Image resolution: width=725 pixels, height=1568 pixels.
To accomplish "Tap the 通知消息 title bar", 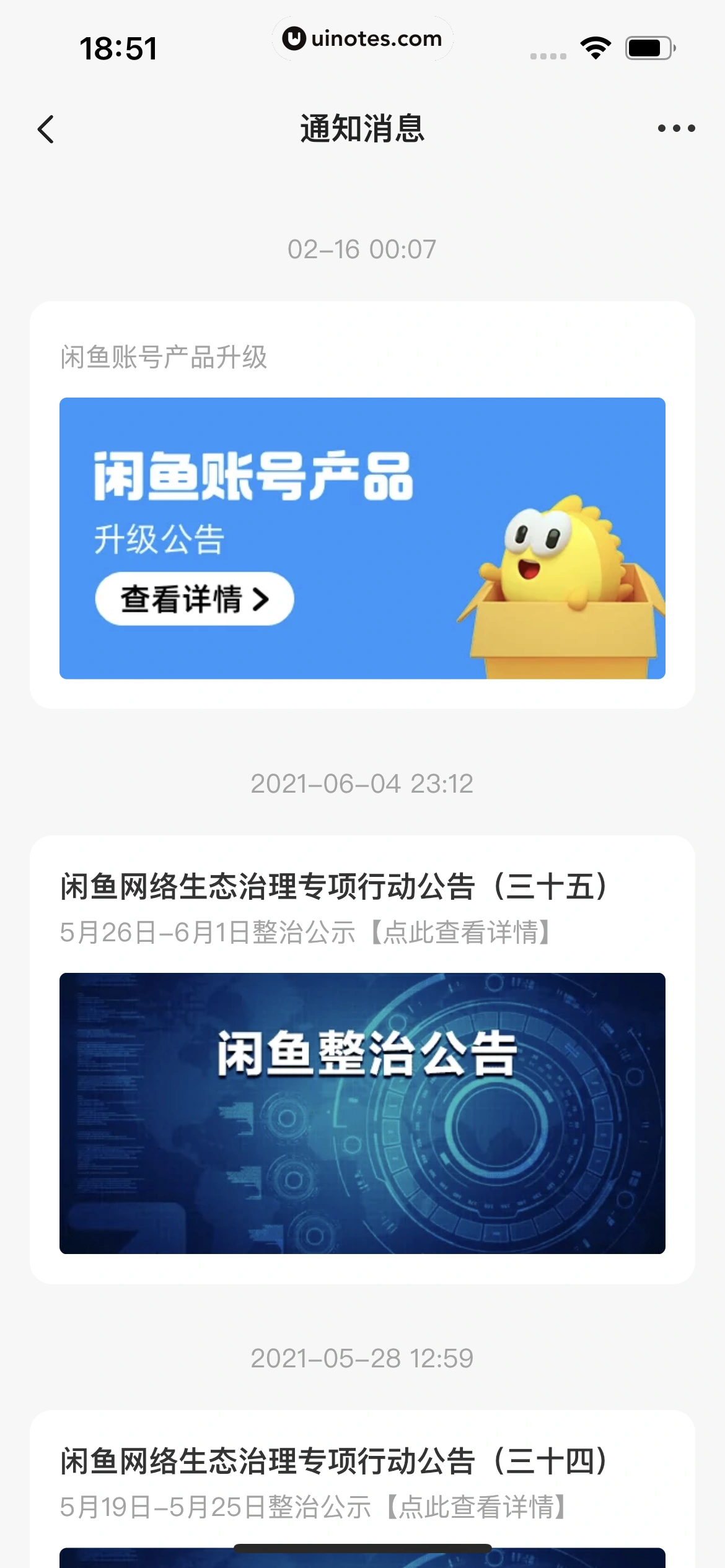I will pyautogui.click(x=362, y=129).
